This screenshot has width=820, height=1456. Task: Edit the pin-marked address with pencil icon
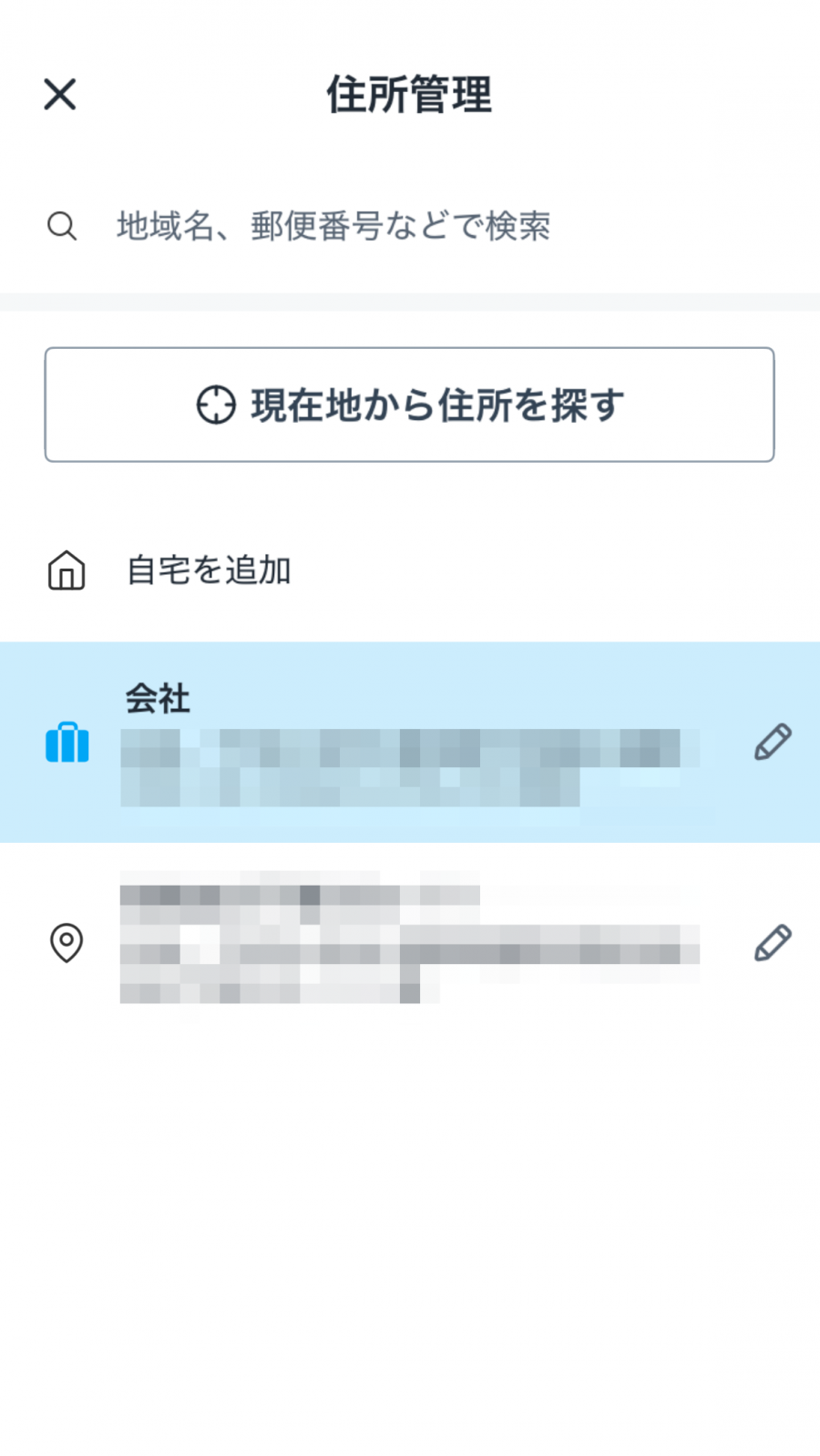point(772,943)
